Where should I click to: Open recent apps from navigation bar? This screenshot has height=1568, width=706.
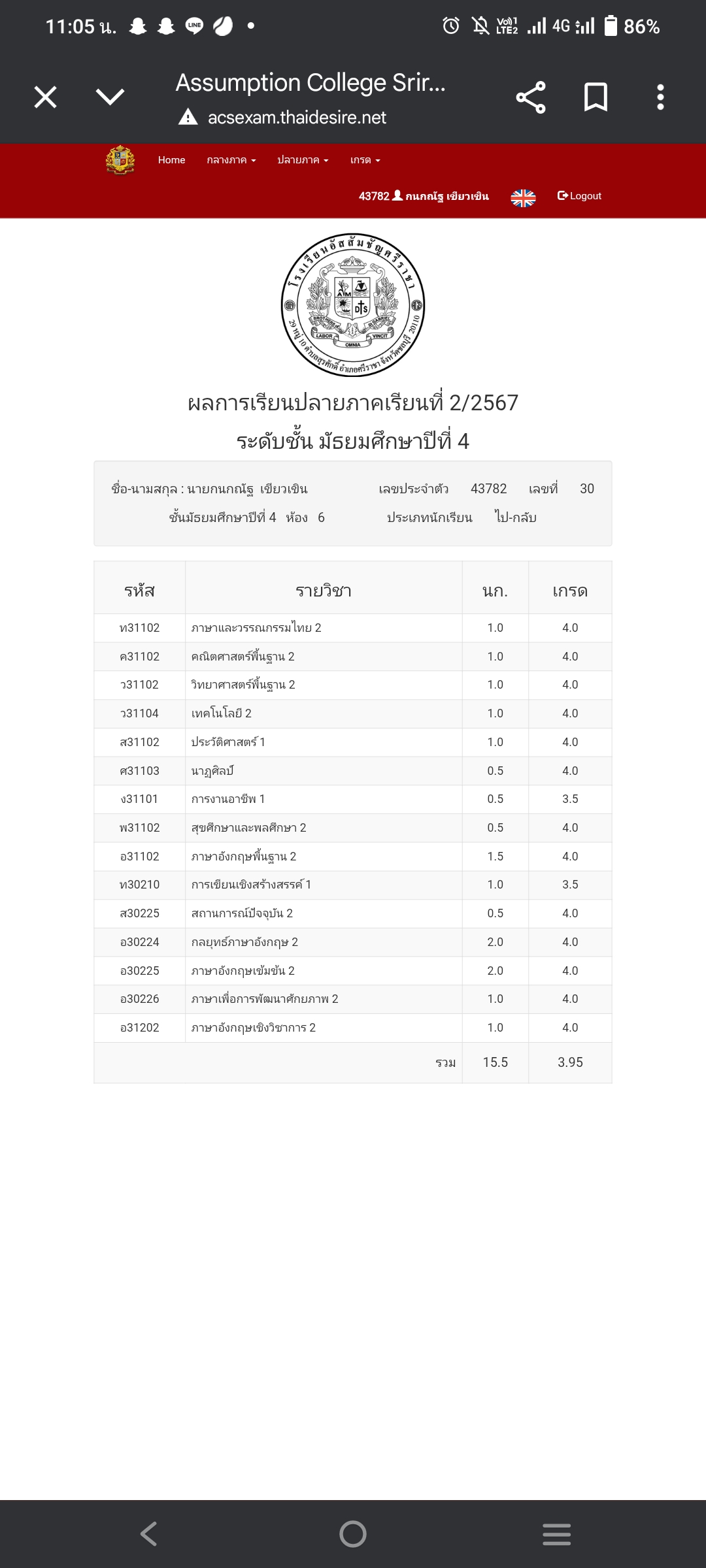pos(556,1534)
